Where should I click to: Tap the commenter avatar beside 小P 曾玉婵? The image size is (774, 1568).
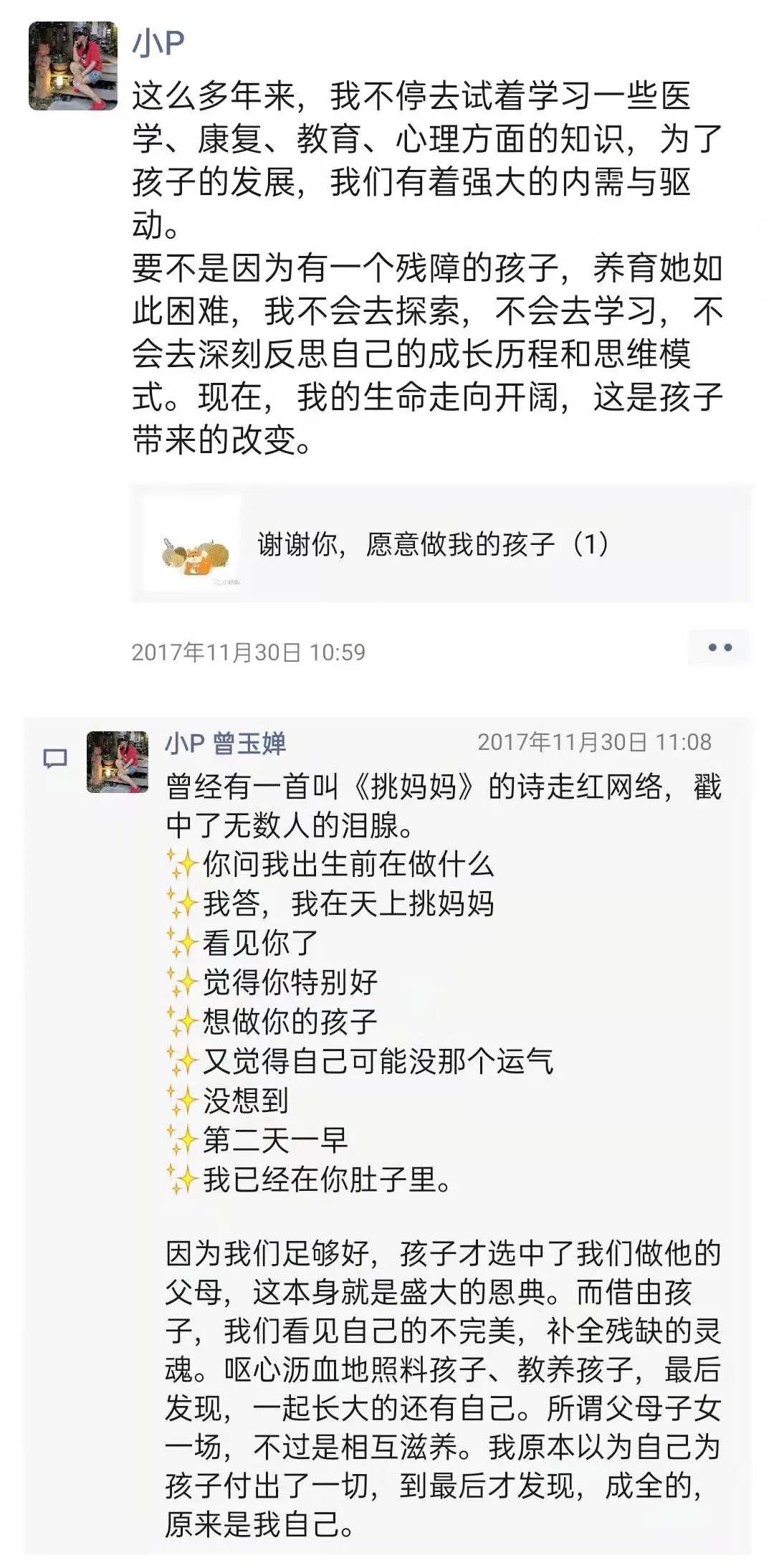(118, 762)
